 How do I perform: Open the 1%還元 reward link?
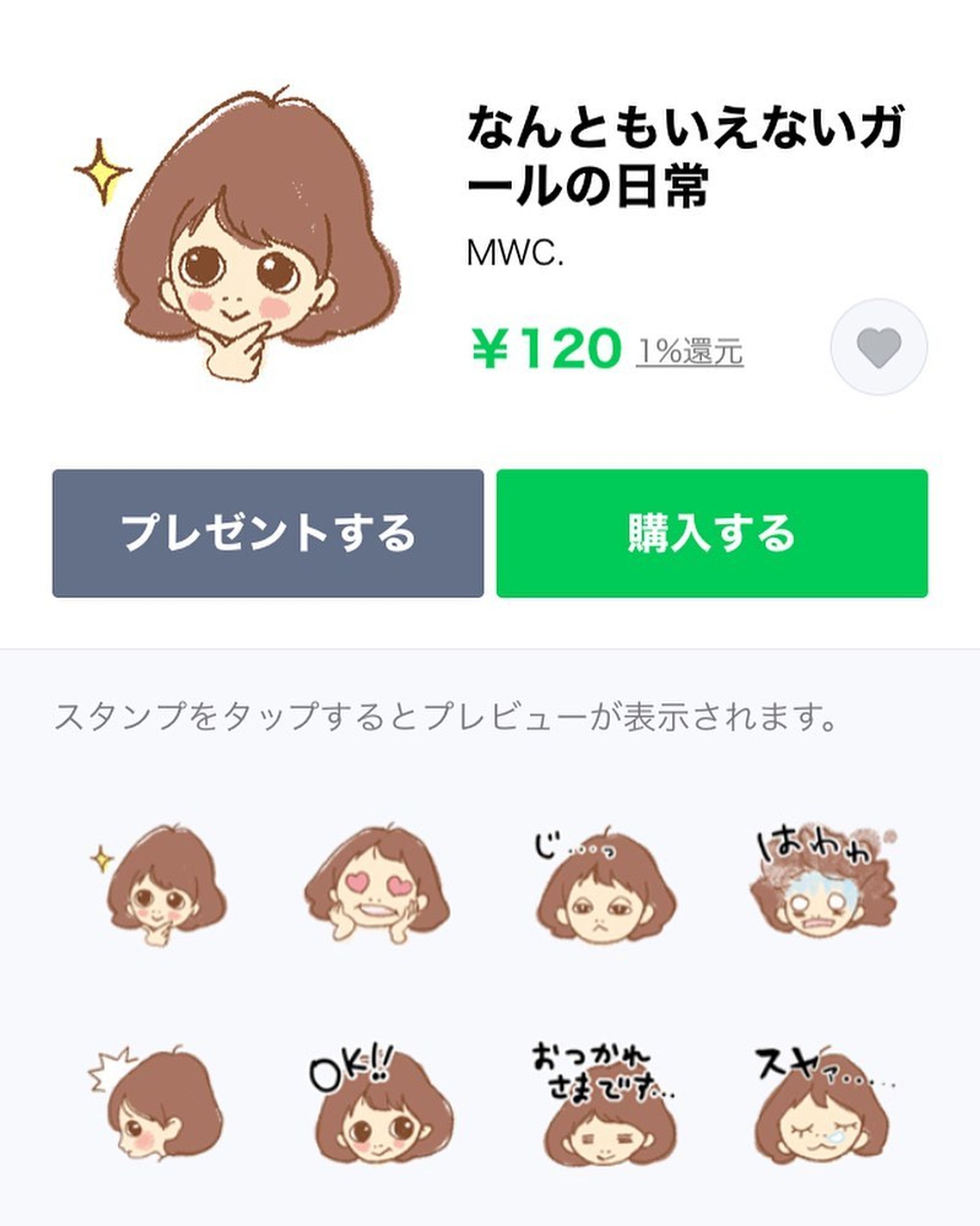(x=690, y=352)
